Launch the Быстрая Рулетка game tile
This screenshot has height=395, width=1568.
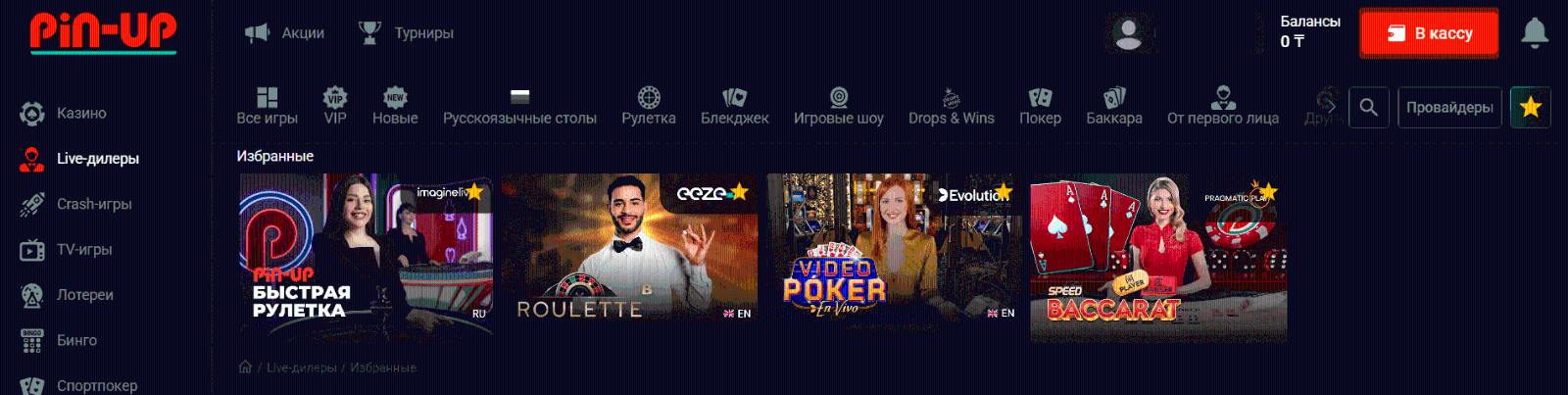tap(366, 255)
